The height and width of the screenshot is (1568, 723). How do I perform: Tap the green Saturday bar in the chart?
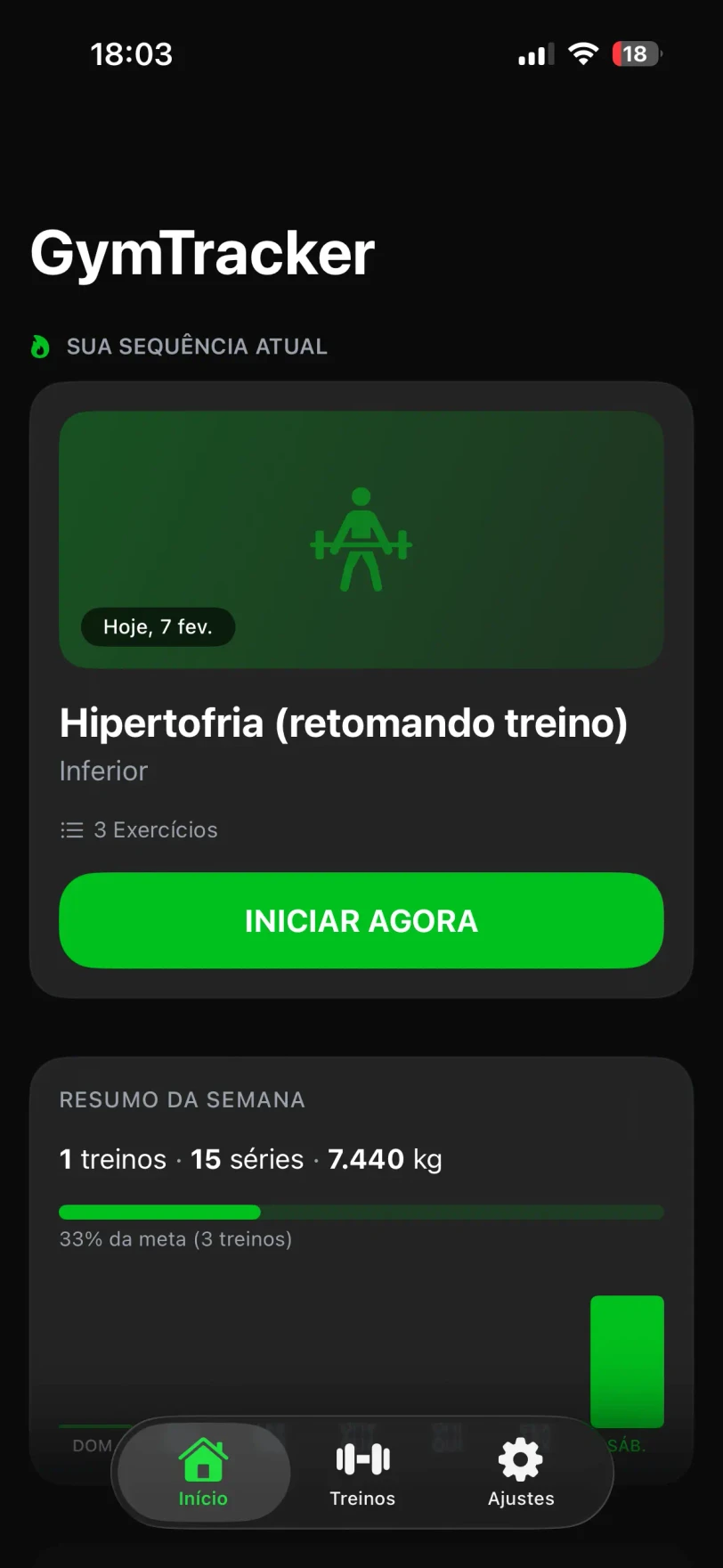tap(627, 1361)
